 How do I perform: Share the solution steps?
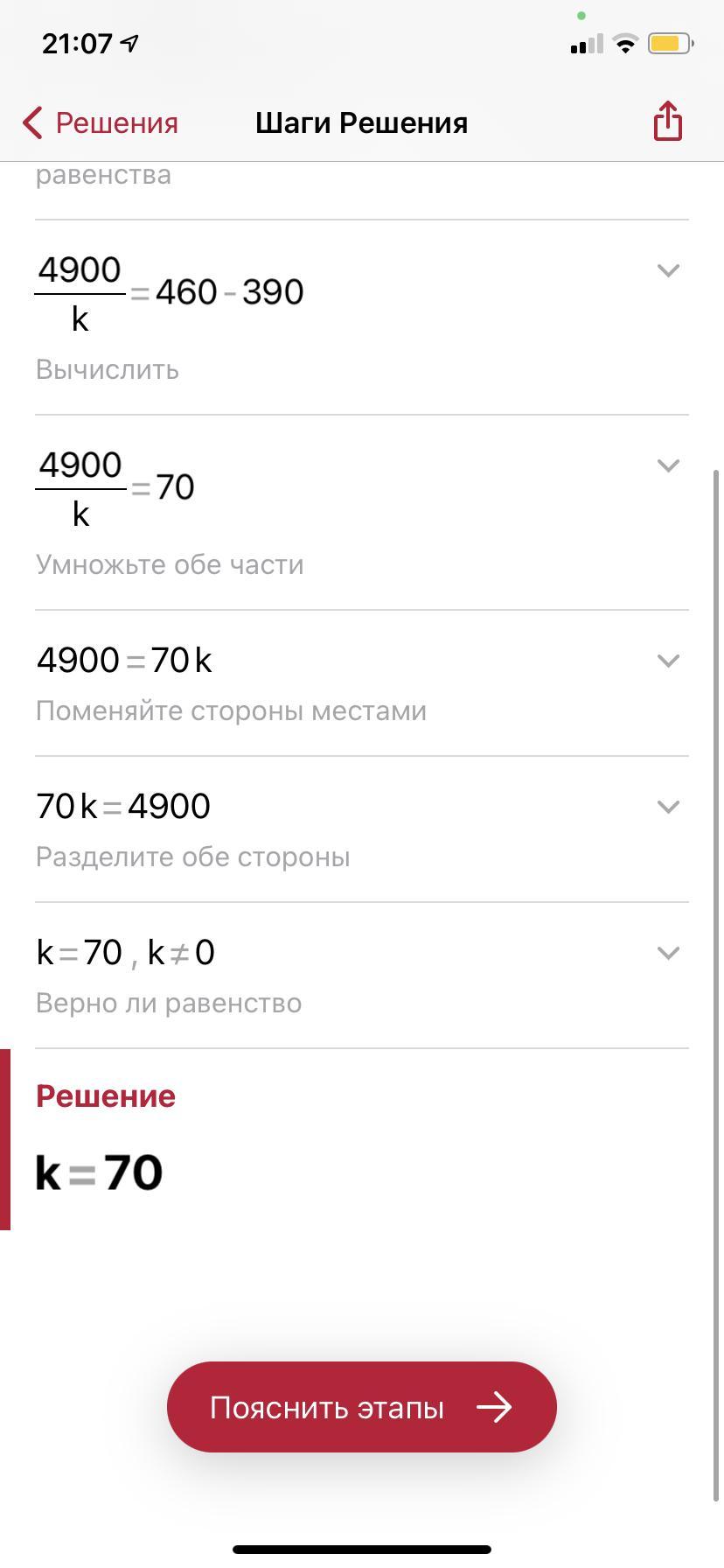pos(667,121)
